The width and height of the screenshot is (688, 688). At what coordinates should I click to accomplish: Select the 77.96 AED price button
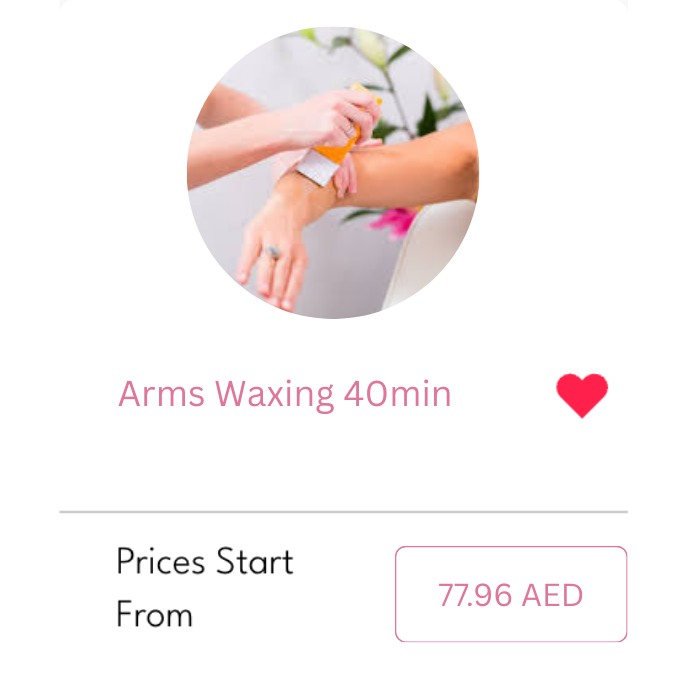click(x=511, y=594)
